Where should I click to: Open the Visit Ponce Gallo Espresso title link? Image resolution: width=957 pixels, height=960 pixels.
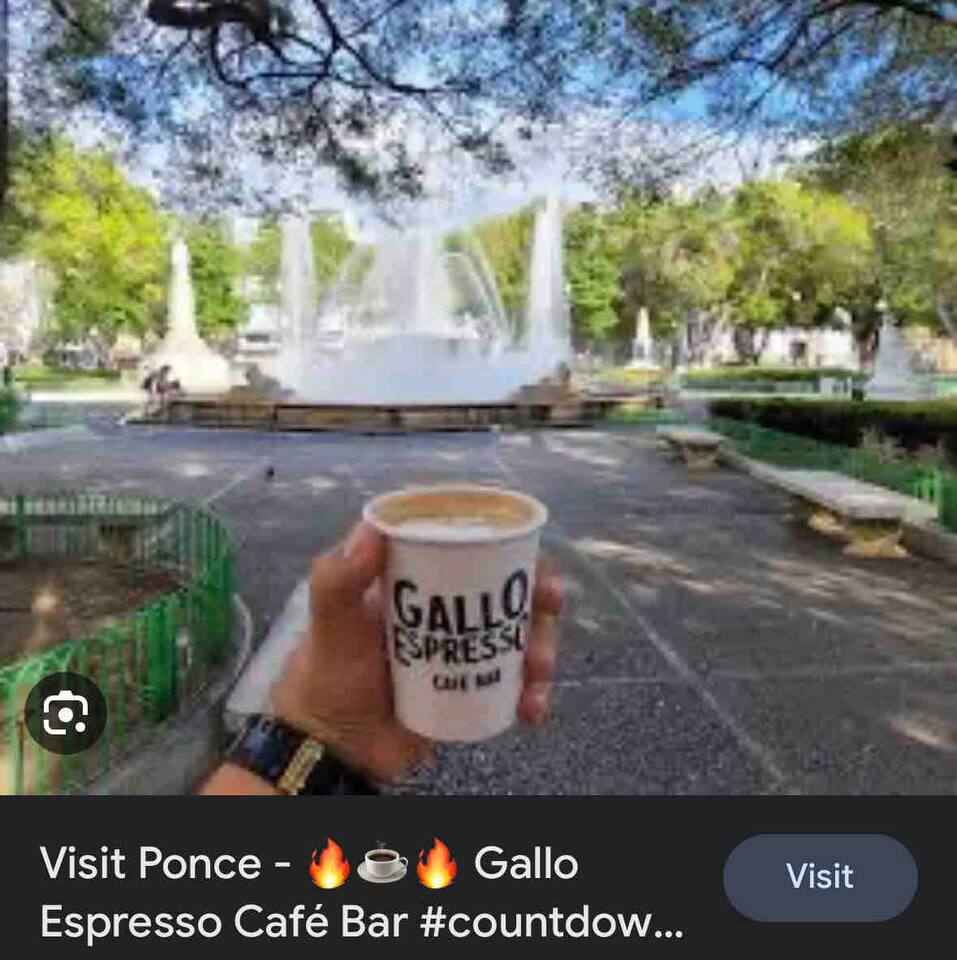pos(360,892)
